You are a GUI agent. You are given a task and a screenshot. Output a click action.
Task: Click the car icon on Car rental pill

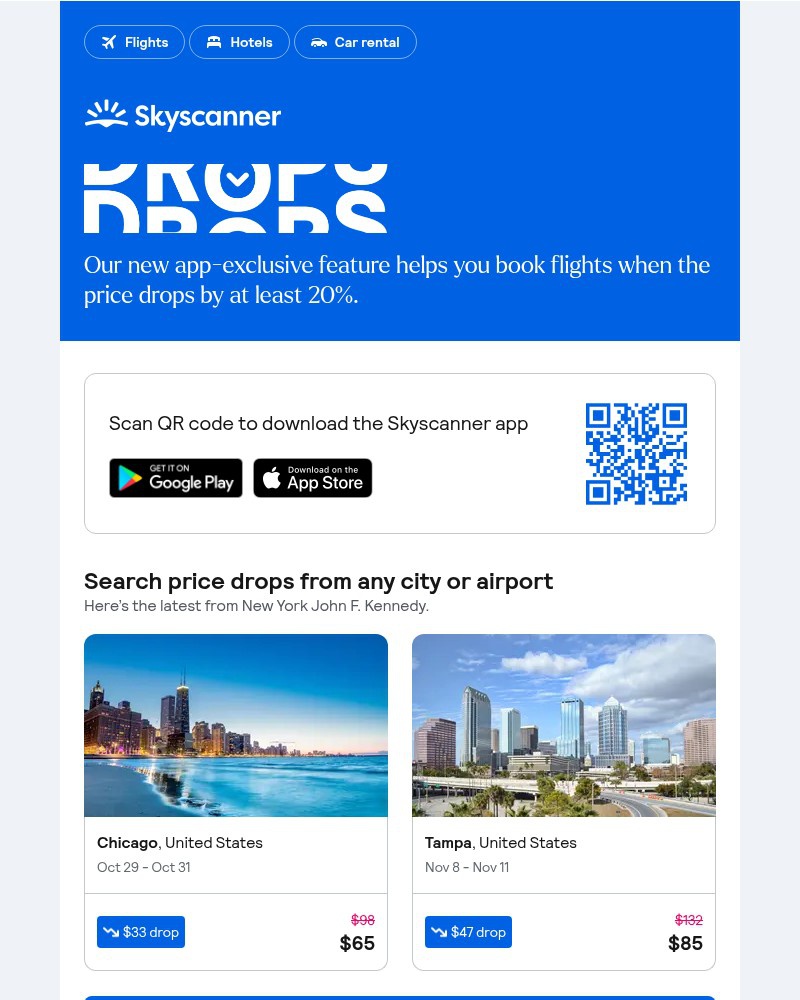pyautogui.click(x=319, y=42)
